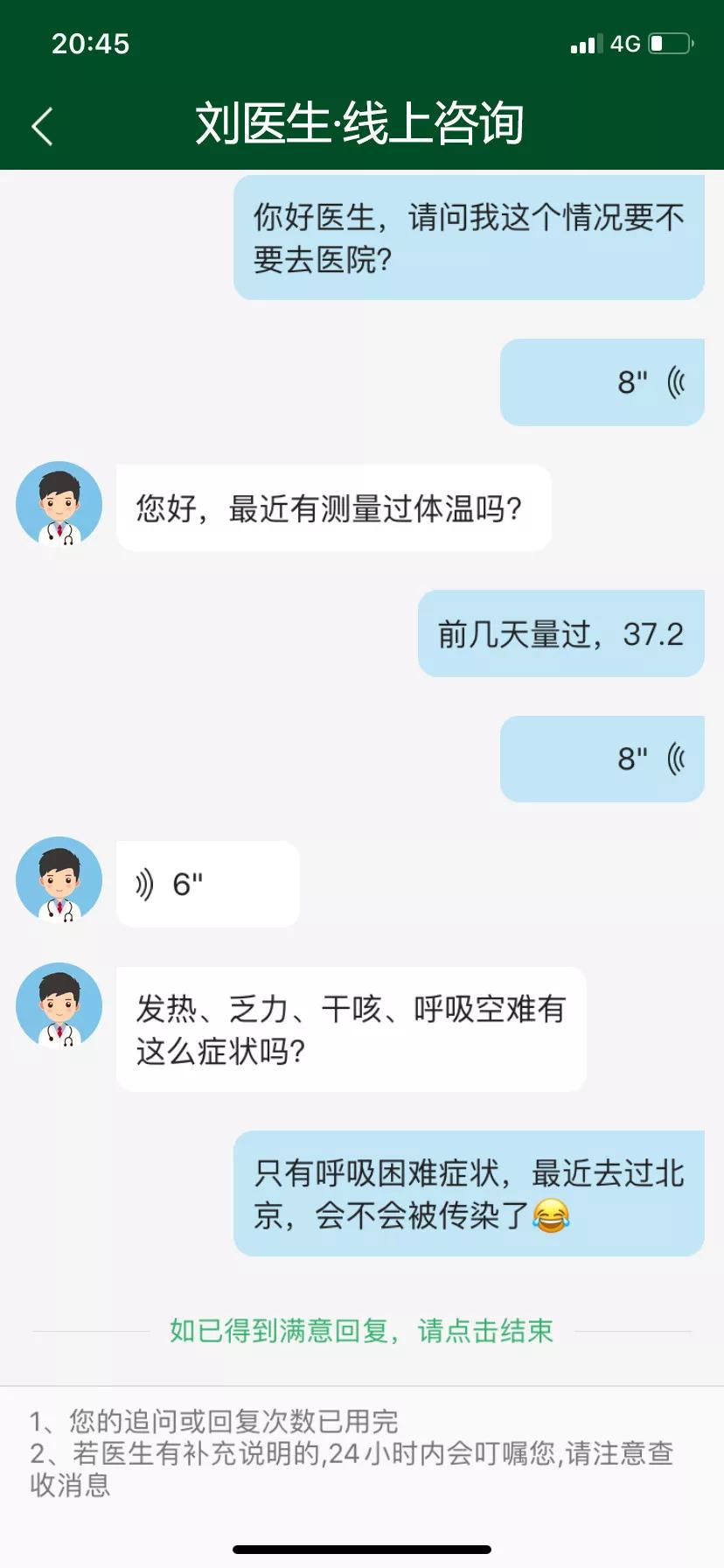Play the doctor's 6" voice message
724x1568 pixels.
207,884
